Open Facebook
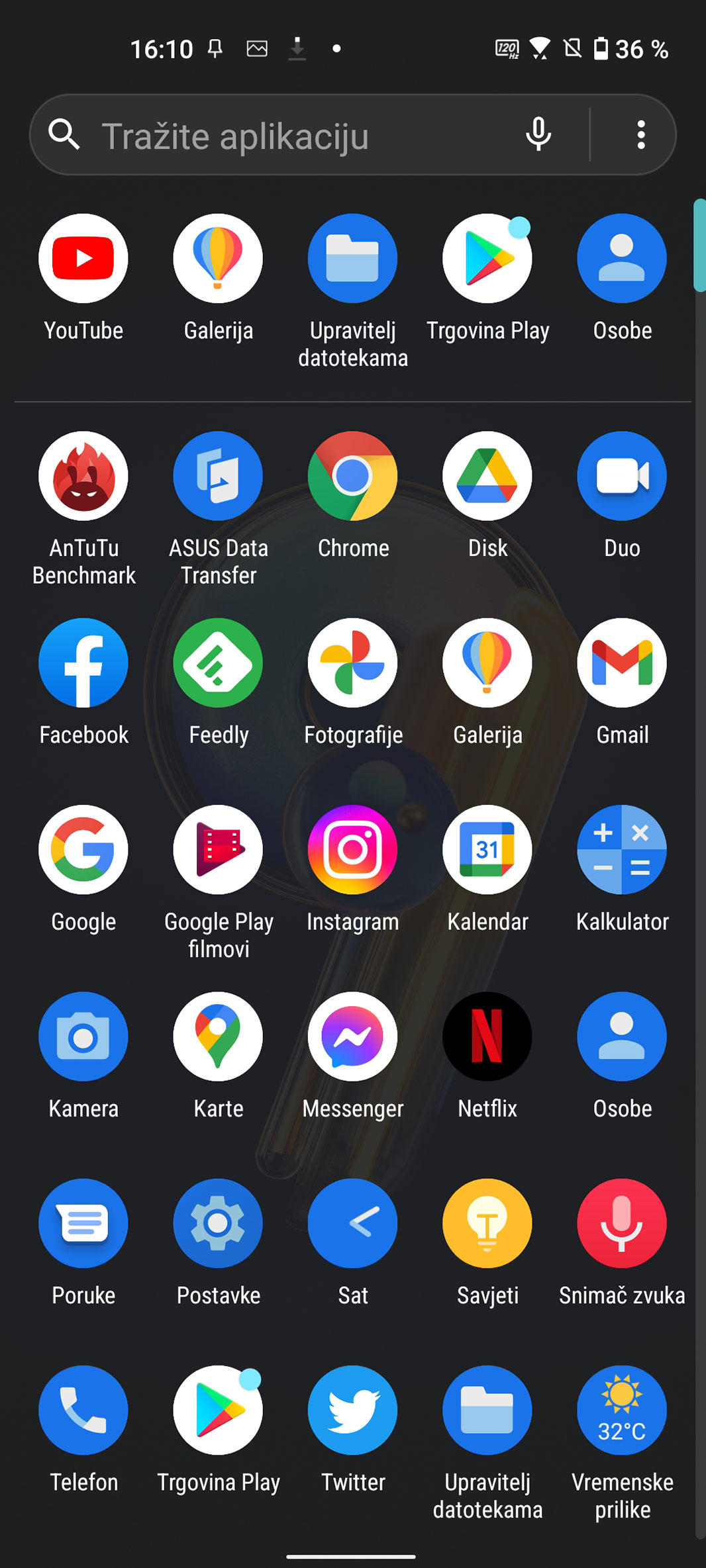 (x=83, y=663)
